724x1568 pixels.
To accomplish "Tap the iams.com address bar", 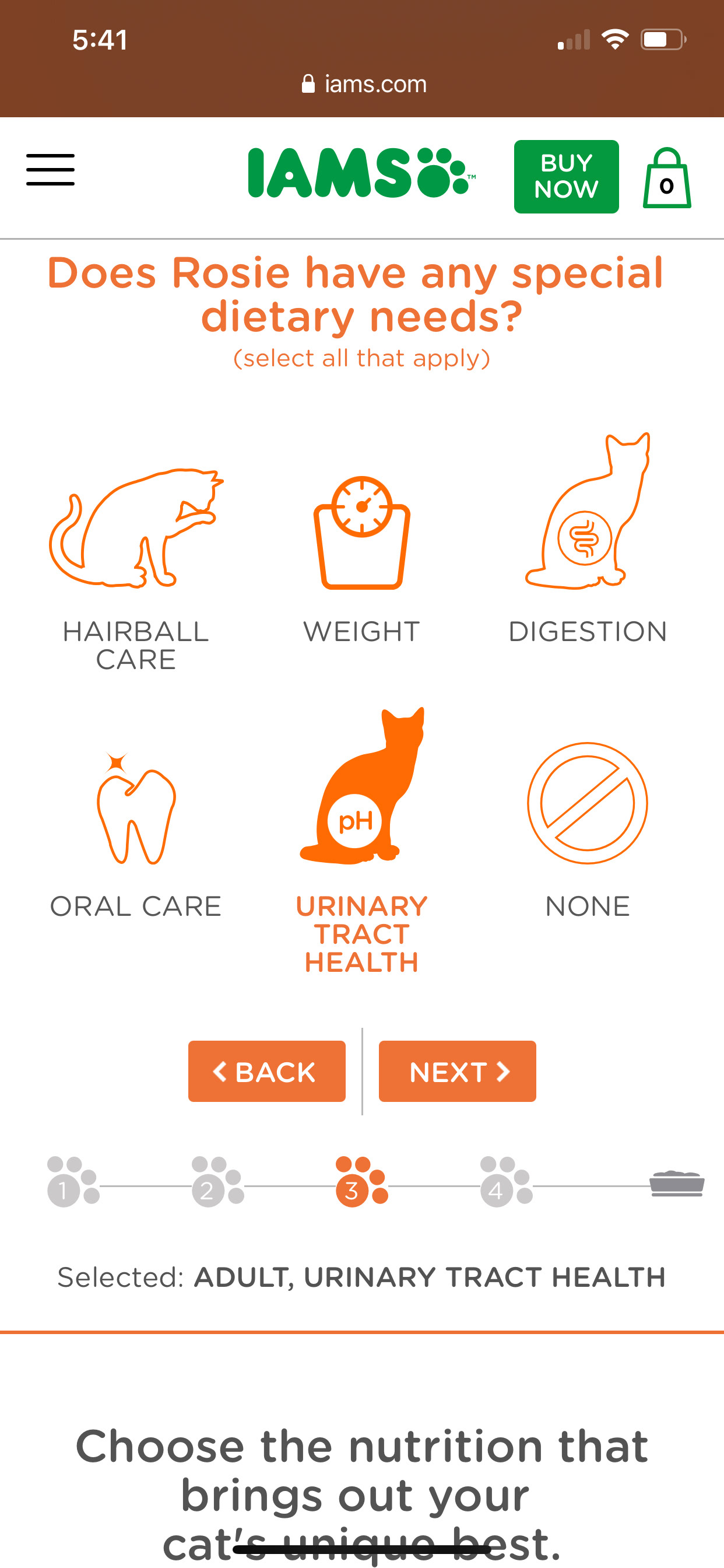I will point(364,84).
